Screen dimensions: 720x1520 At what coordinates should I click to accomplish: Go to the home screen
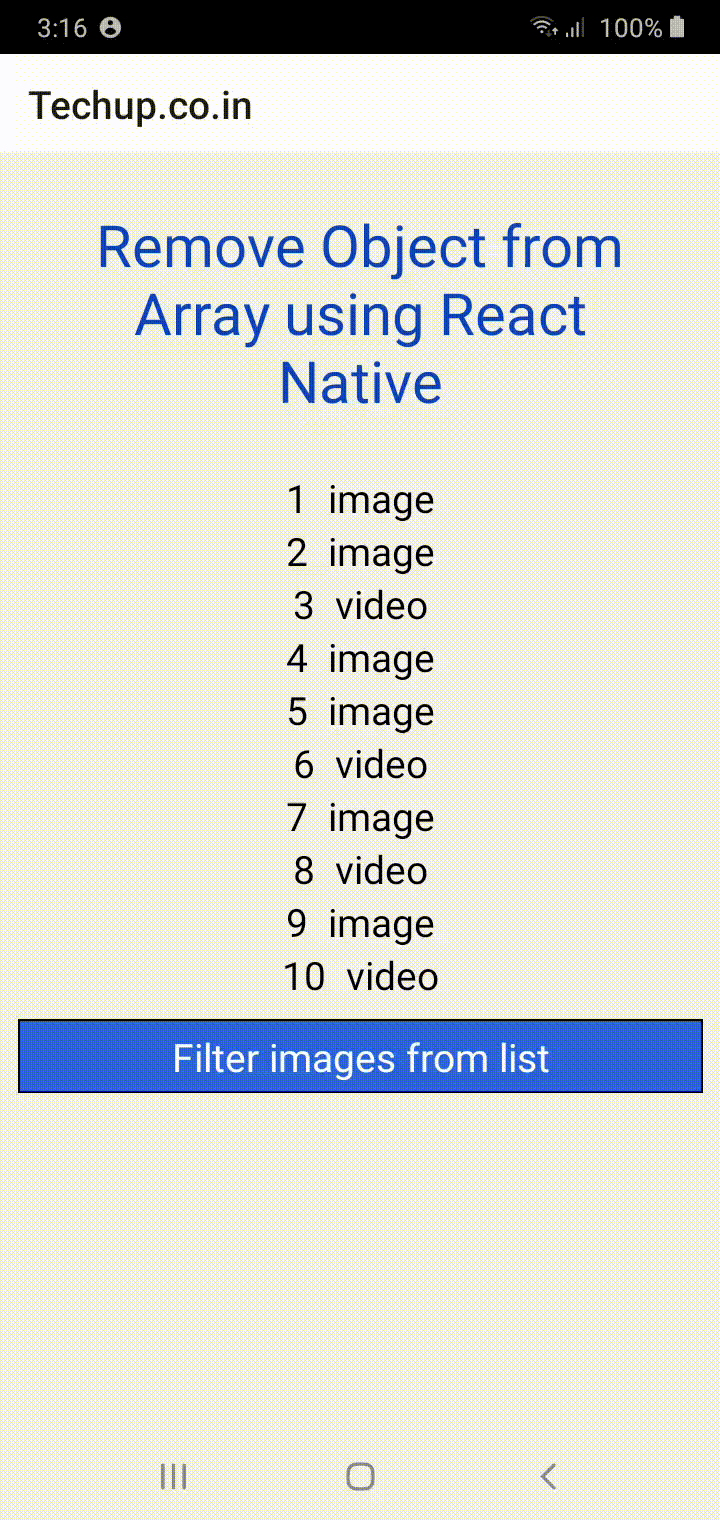click(x=360, y=1476)
